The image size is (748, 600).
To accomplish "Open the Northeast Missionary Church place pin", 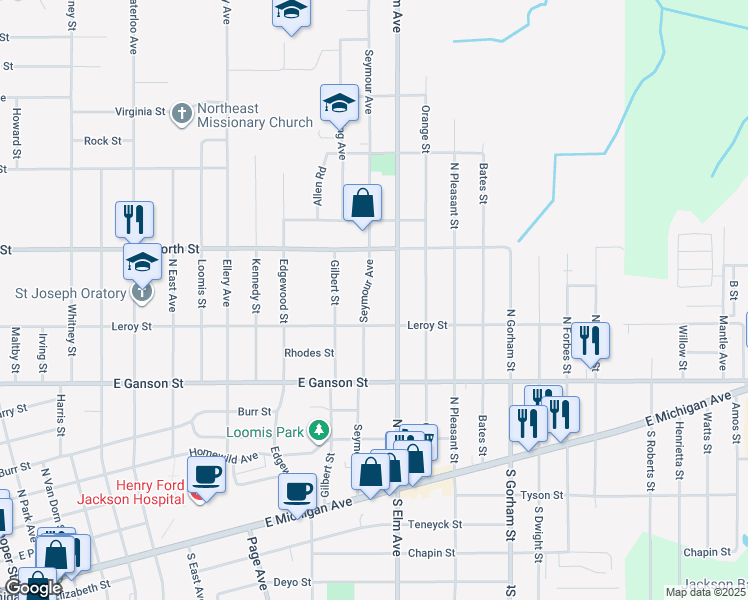I will coord(182,114).
